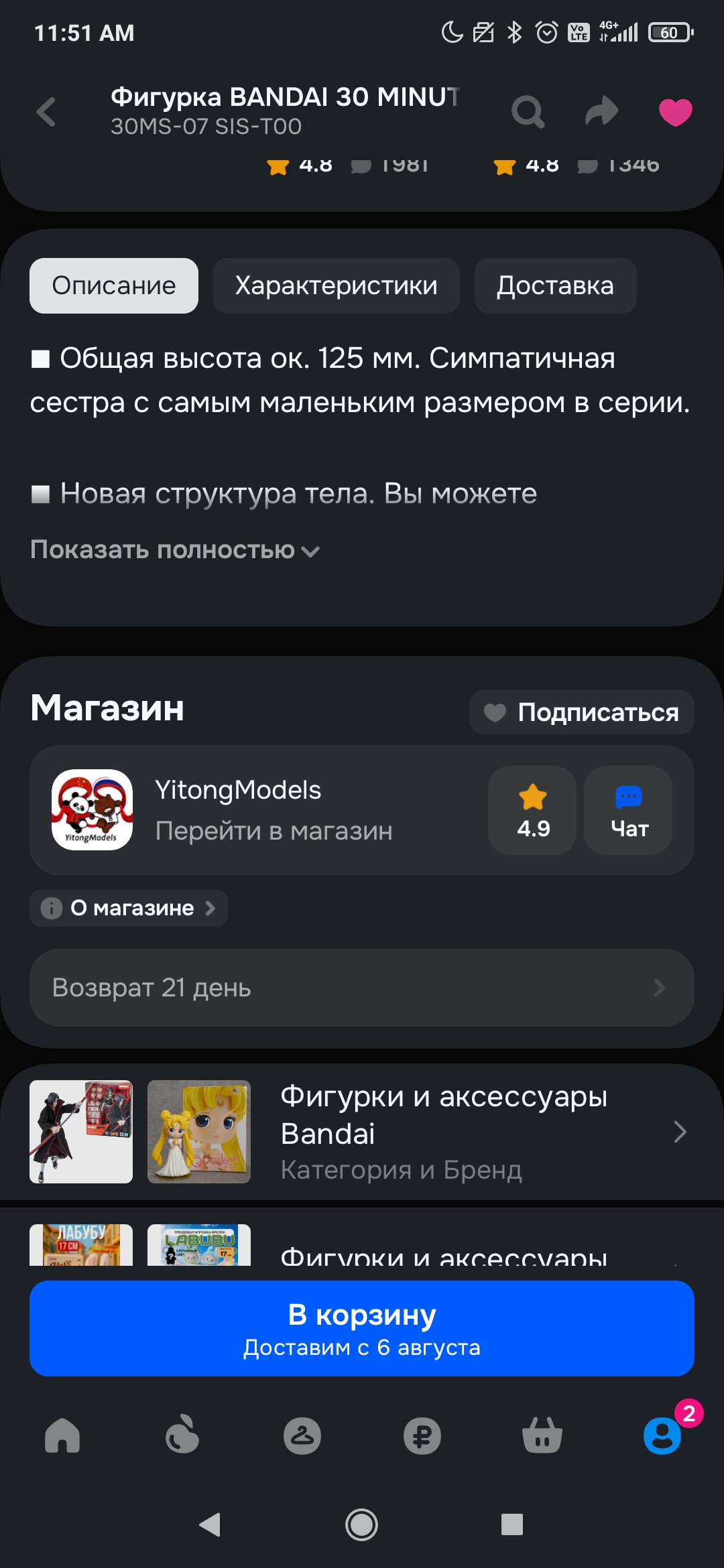Subscribe to the store via Подписаться
724x1568 pixels.
[x=581, y=712]
